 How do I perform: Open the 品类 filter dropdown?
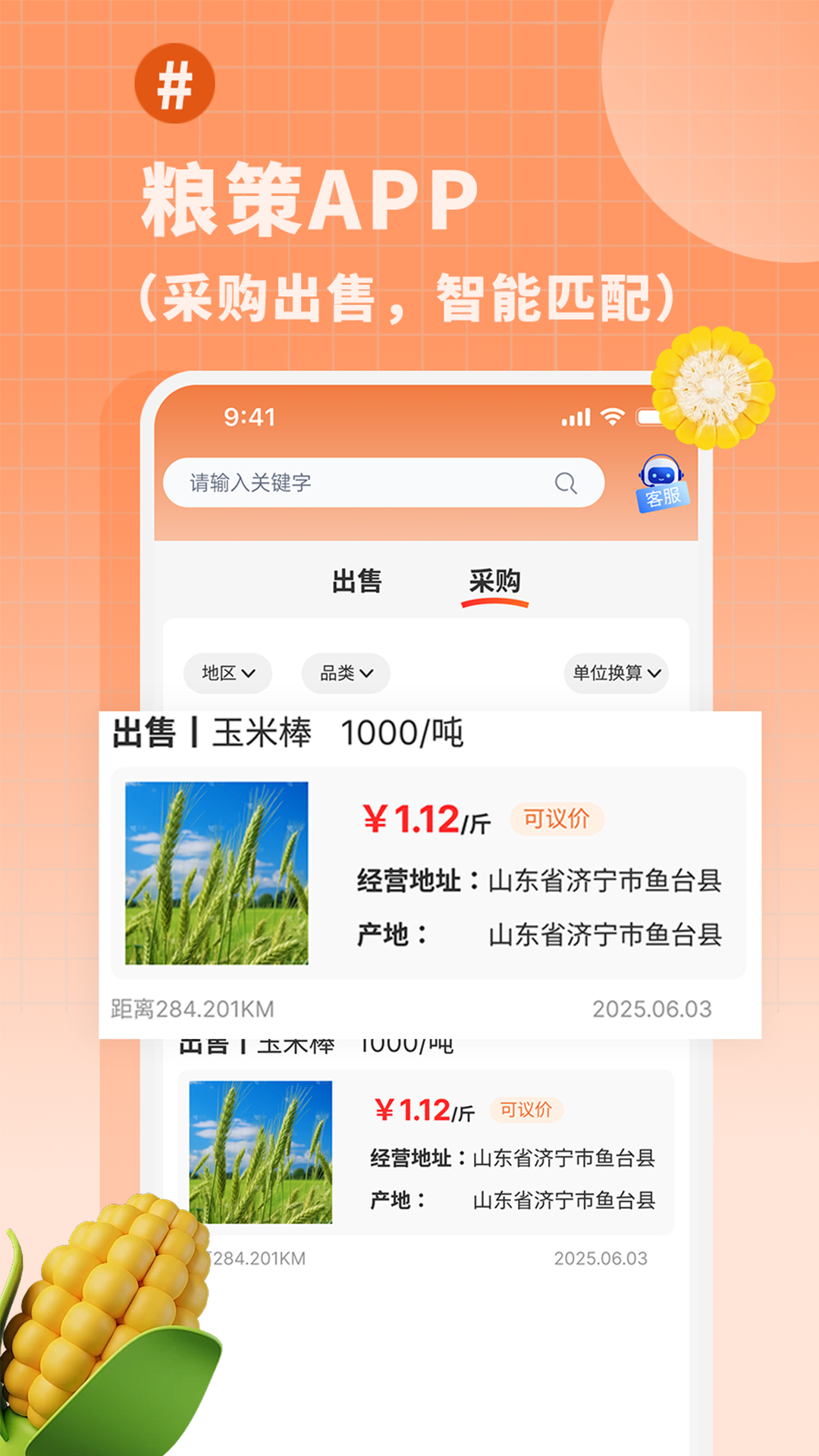[345, 673]
